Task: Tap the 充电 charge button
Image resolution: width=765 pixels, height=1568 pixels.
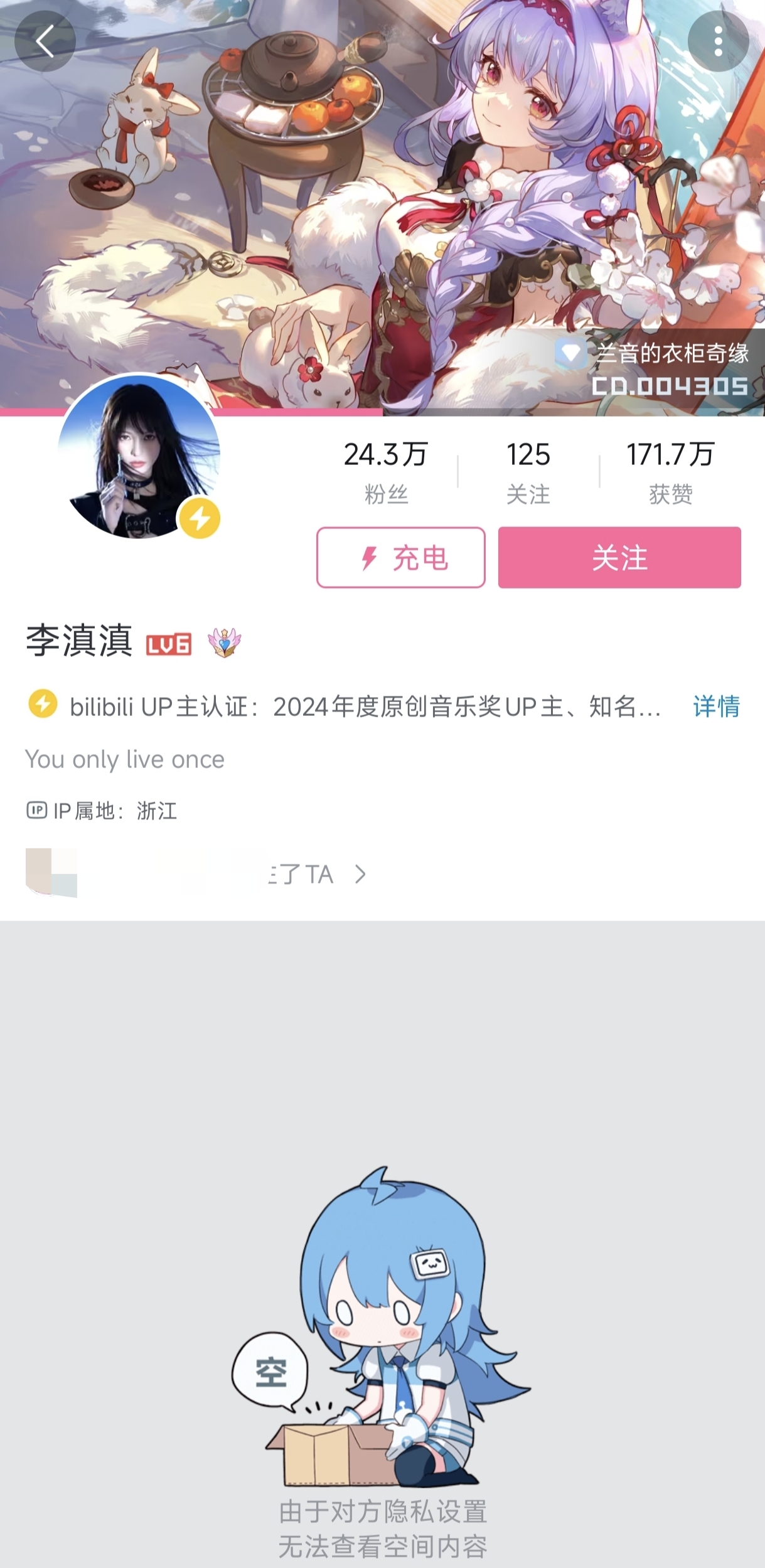Action: click(x=401, y=557)
